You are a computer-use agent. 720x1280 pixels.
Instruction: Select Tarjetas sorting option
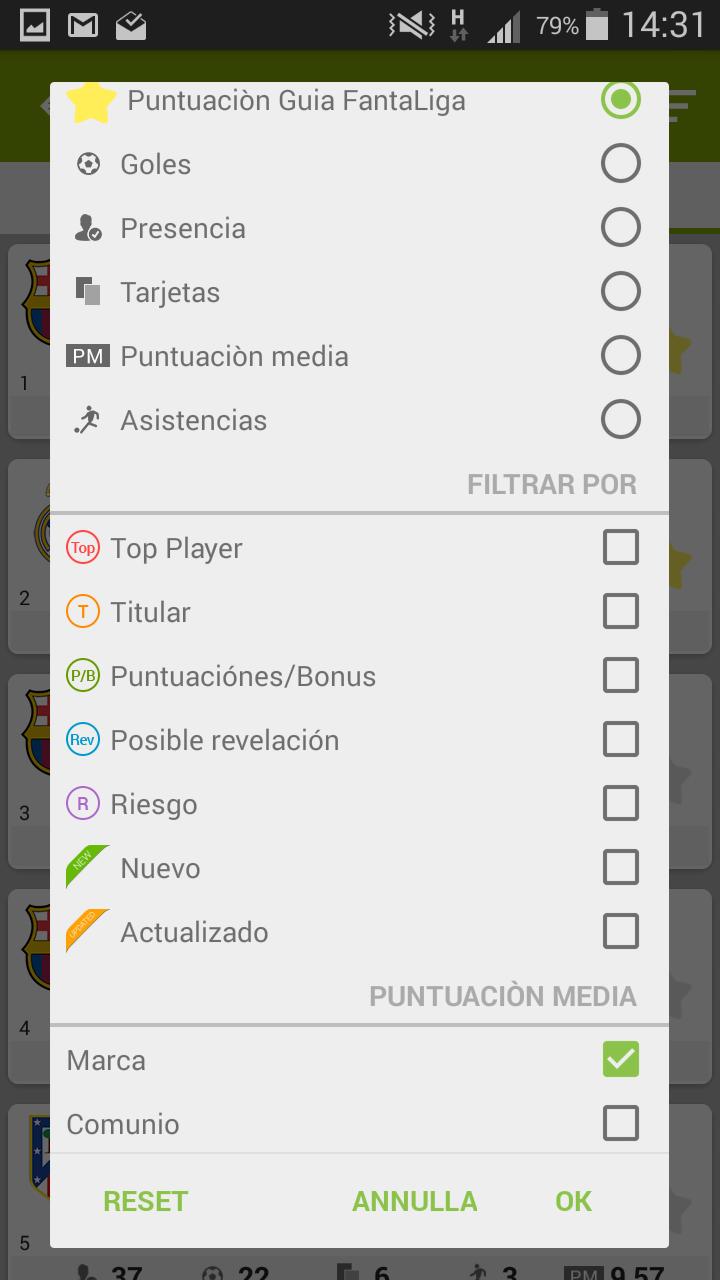tap(620, 292)
